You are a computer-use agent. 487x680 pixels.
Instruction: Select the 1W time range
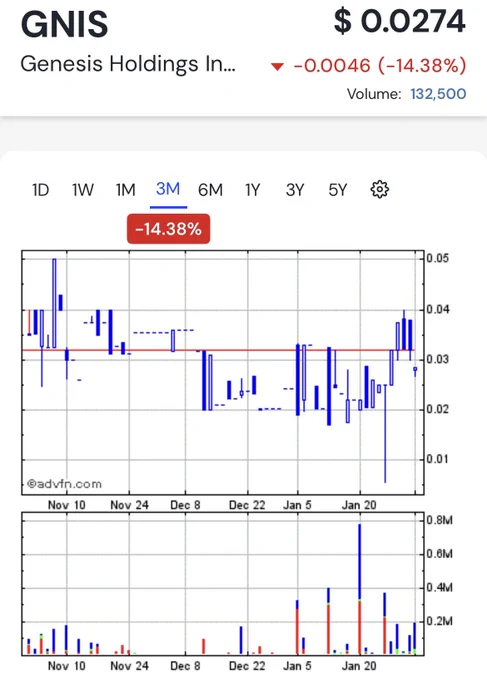(x=82, y=190)
